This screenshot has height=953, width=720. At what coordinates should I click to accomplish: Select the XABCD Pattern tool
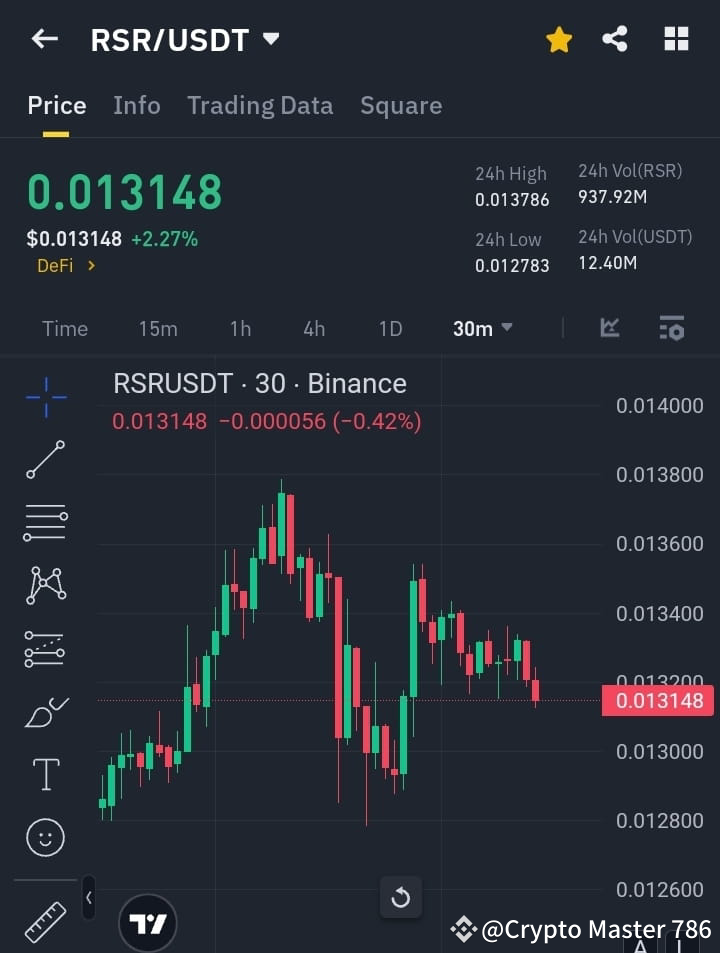pos(45,585)
